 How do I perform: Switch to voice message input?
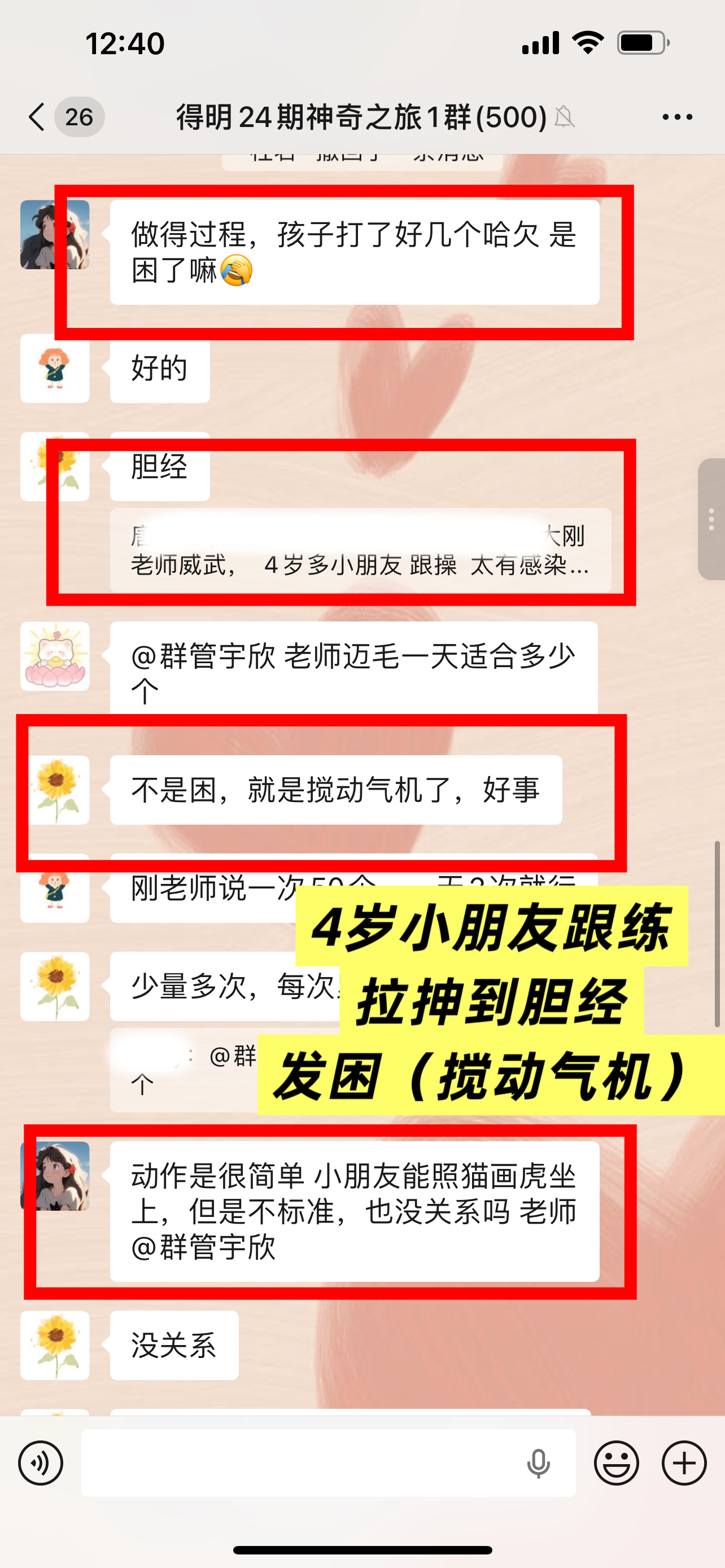[41, 1462]
